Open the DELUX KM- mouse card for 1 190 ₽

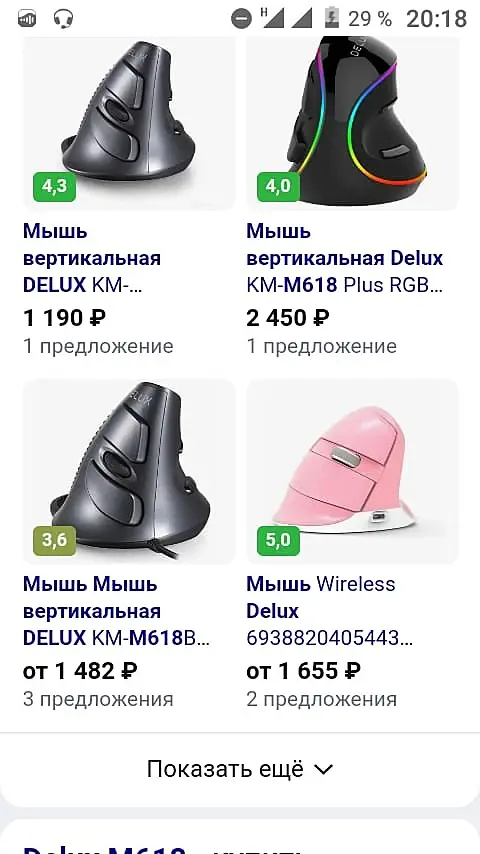[x=129, y=196]
